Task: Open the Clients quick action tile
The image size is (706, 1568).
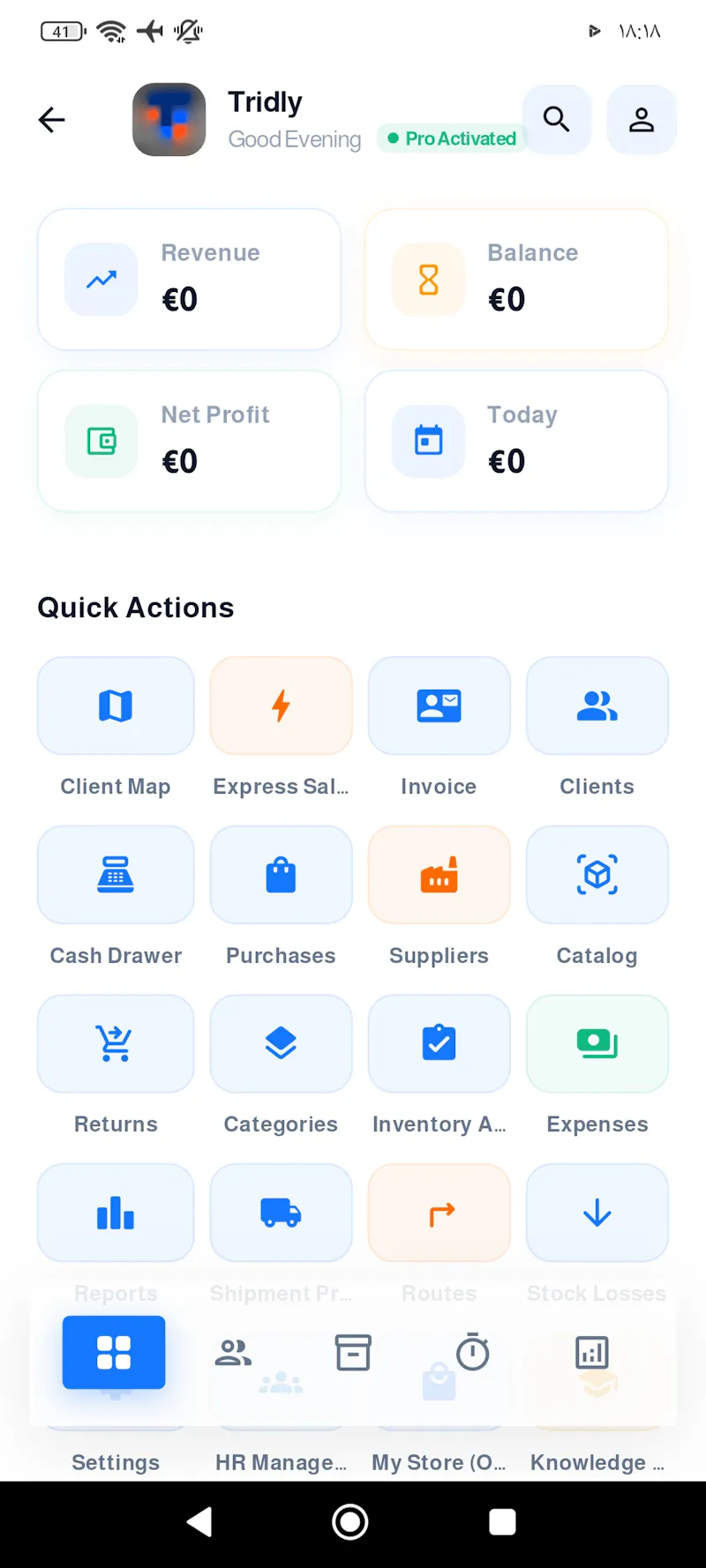Action: [597, 706]
